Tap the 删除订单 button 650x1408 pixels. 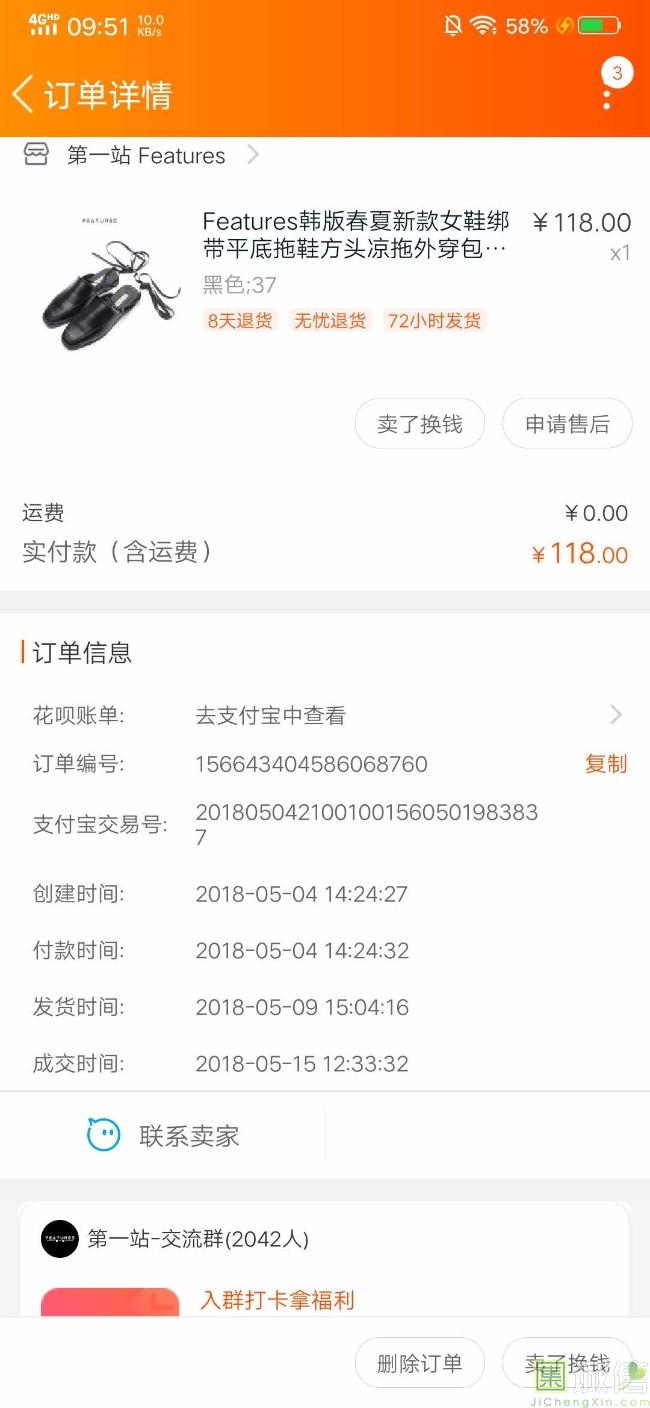[420, 1363]
